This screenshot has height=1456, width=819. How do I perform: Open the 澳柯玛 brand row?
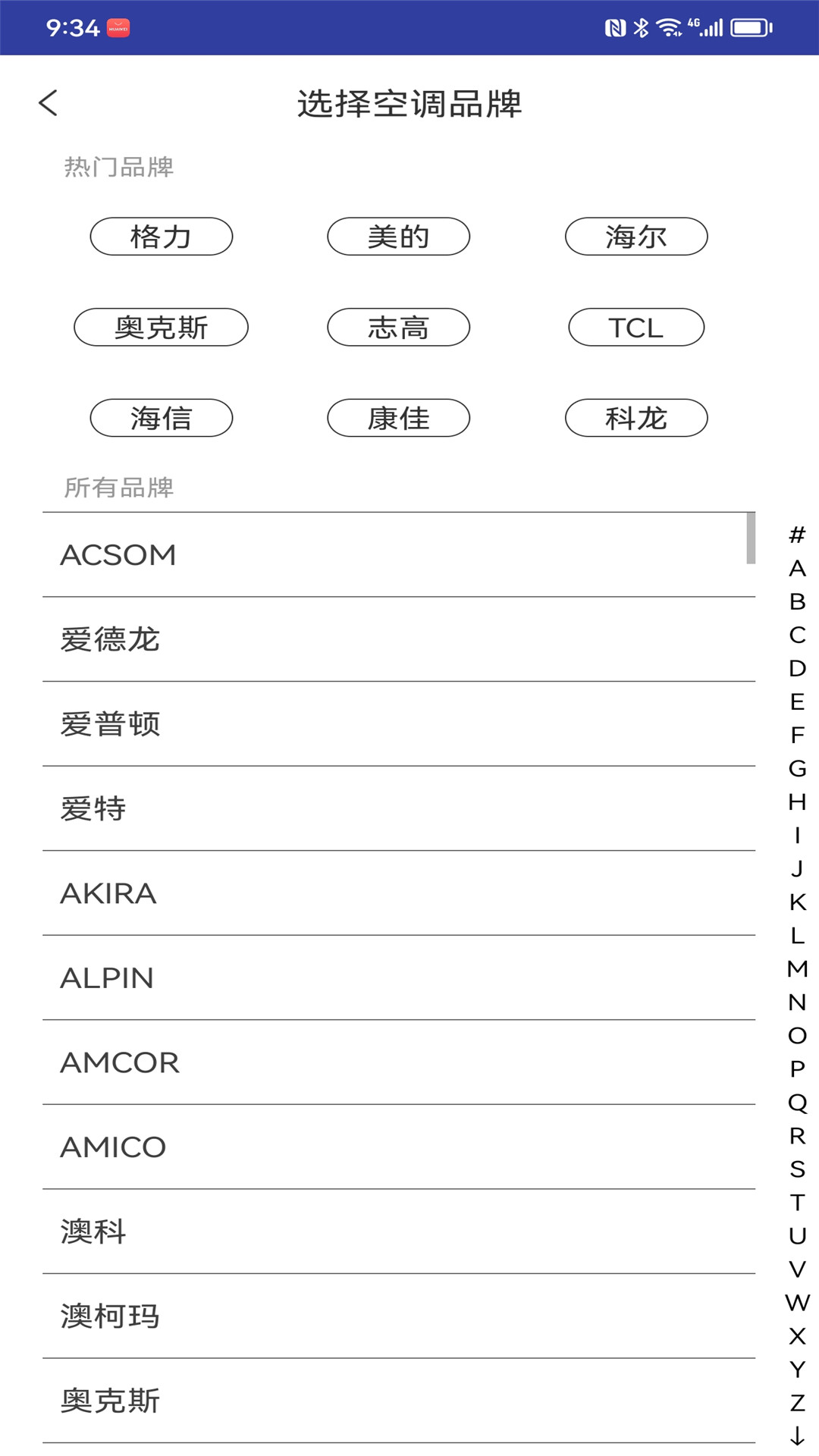399,1316
